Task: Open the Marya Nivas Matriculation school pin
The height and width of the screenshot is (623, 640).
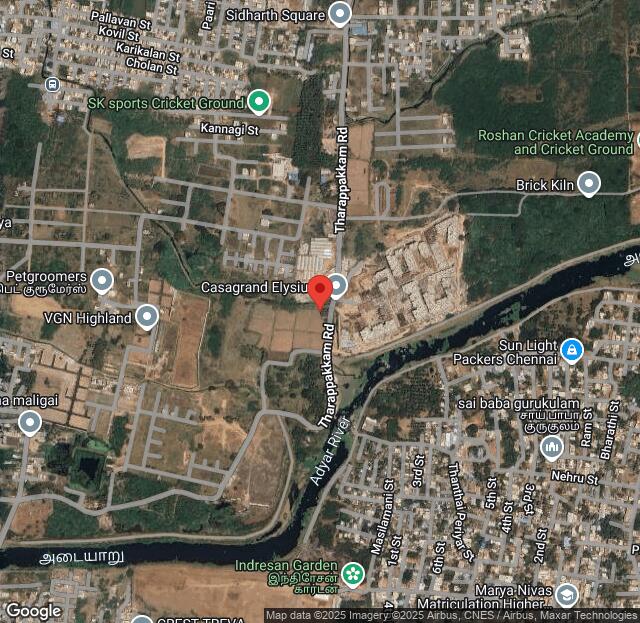Action: 567,597
